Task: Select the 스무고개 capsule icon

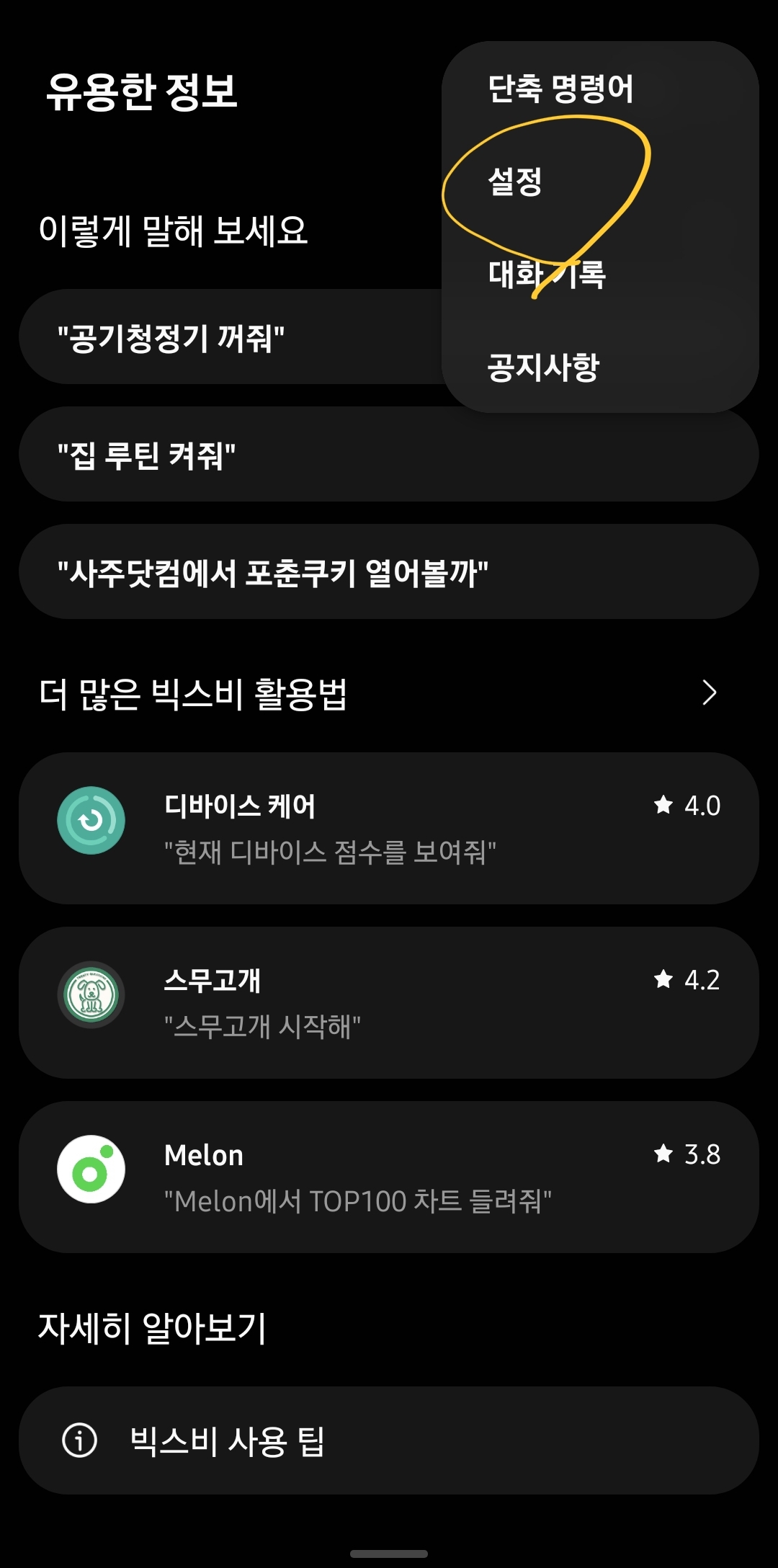Action: [x=91, y=994]
